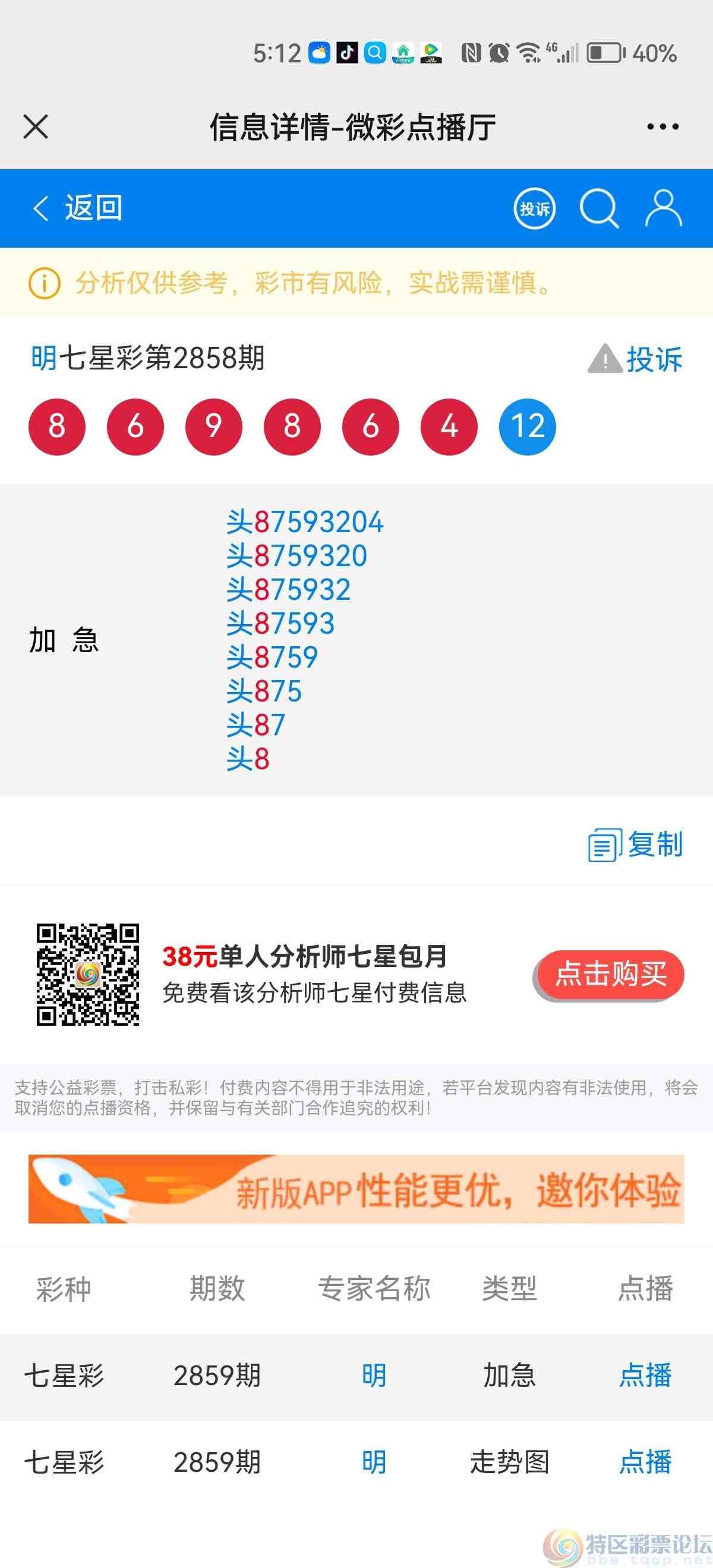Open the three-dot menu at top right

click(x=663, y=126)
